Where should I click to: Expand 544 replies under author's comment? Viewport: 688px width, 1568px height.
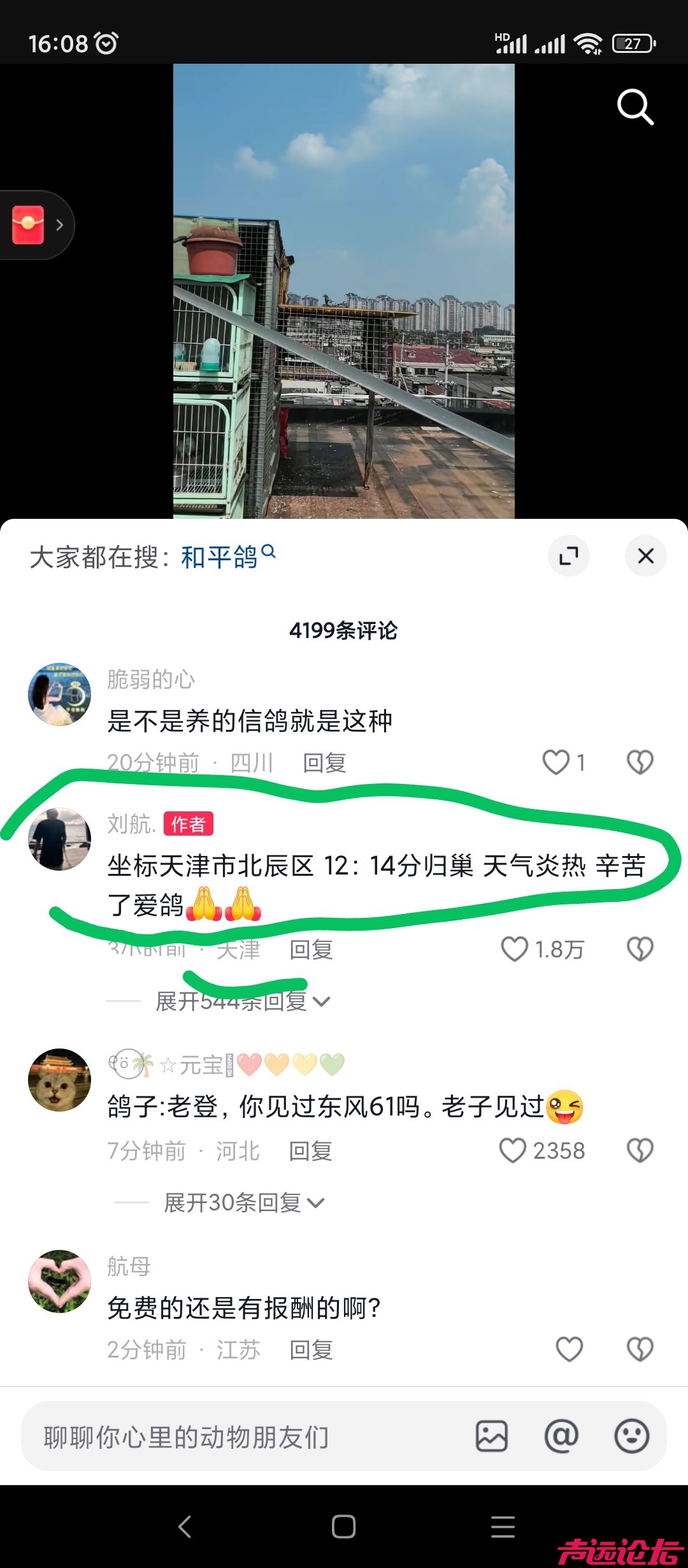(x=242, y=1001)
